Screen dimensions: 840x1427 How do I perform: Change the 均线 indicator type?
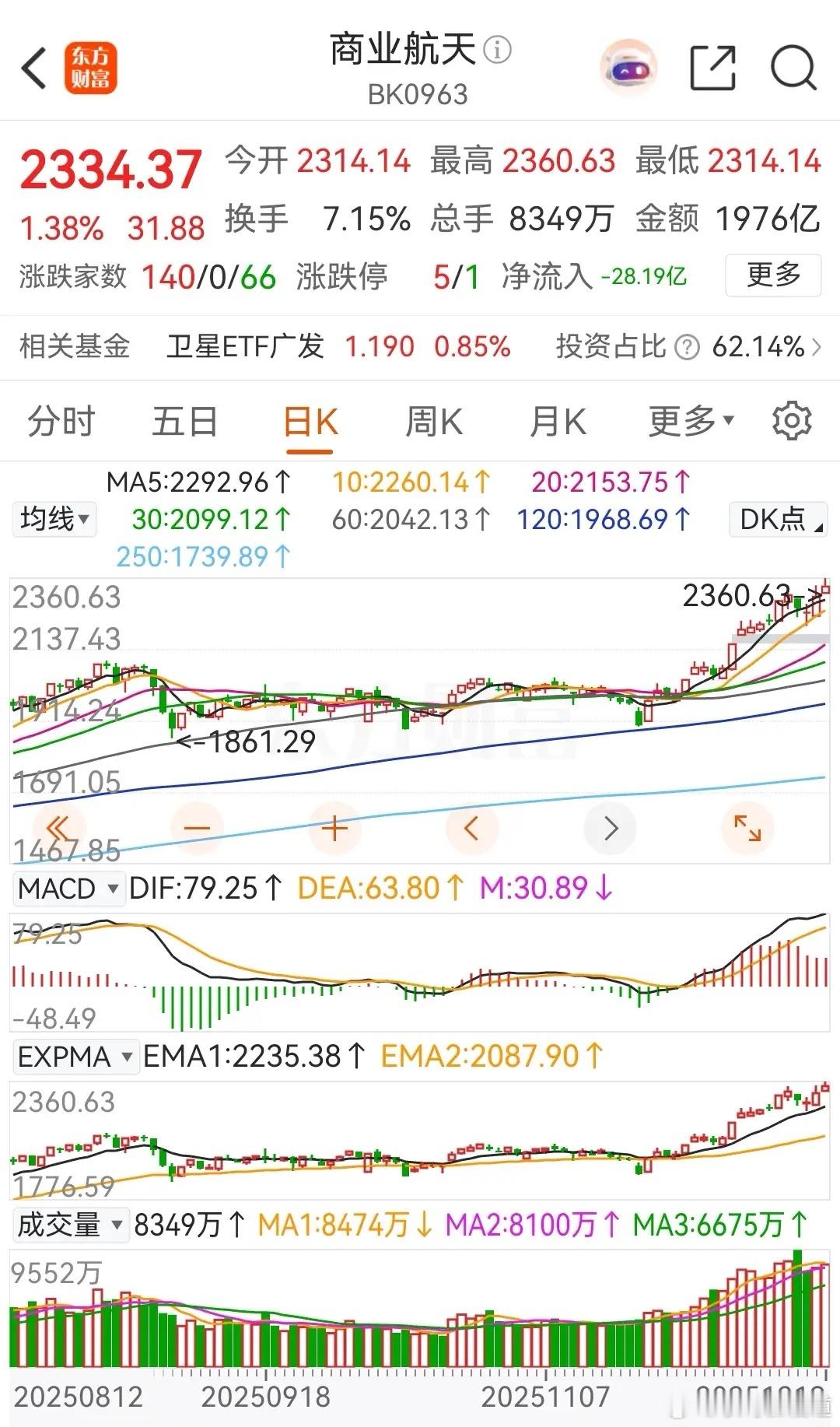[54, 519]
